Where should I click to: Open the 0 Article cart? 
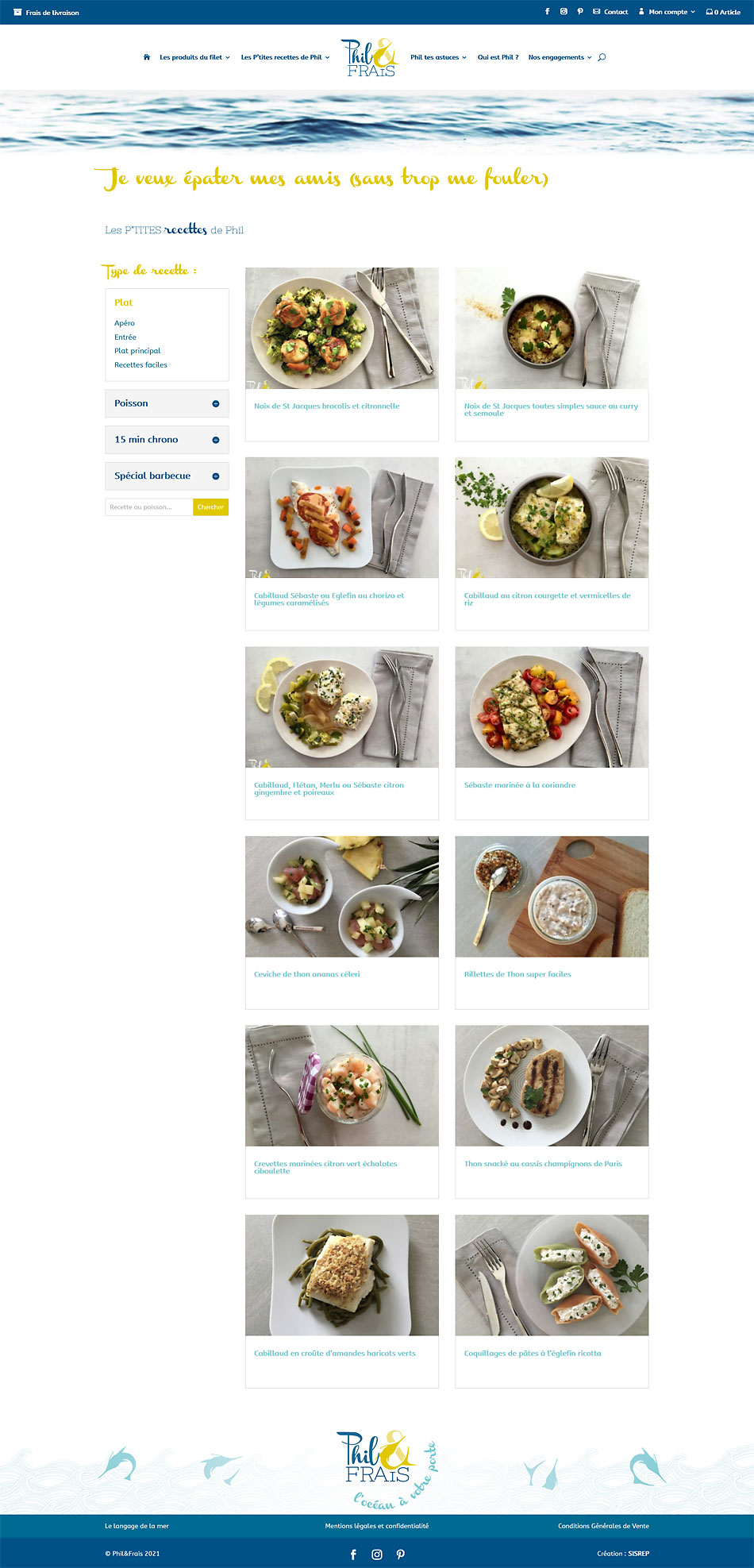point(723,12)
